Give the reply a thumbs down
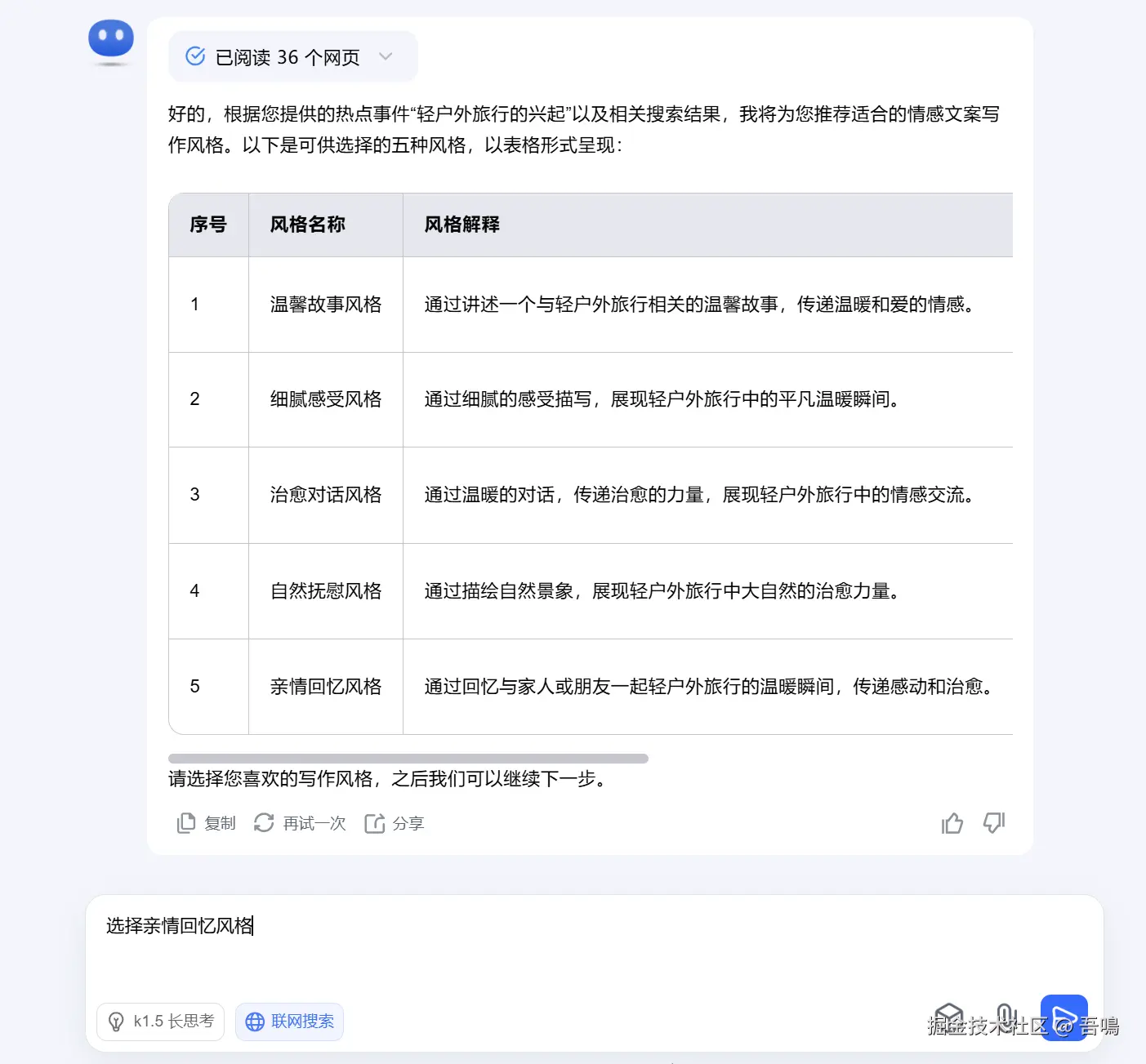Viewport: 1146px width, 1064px height. pyautogui.click(x=994, y=823)
